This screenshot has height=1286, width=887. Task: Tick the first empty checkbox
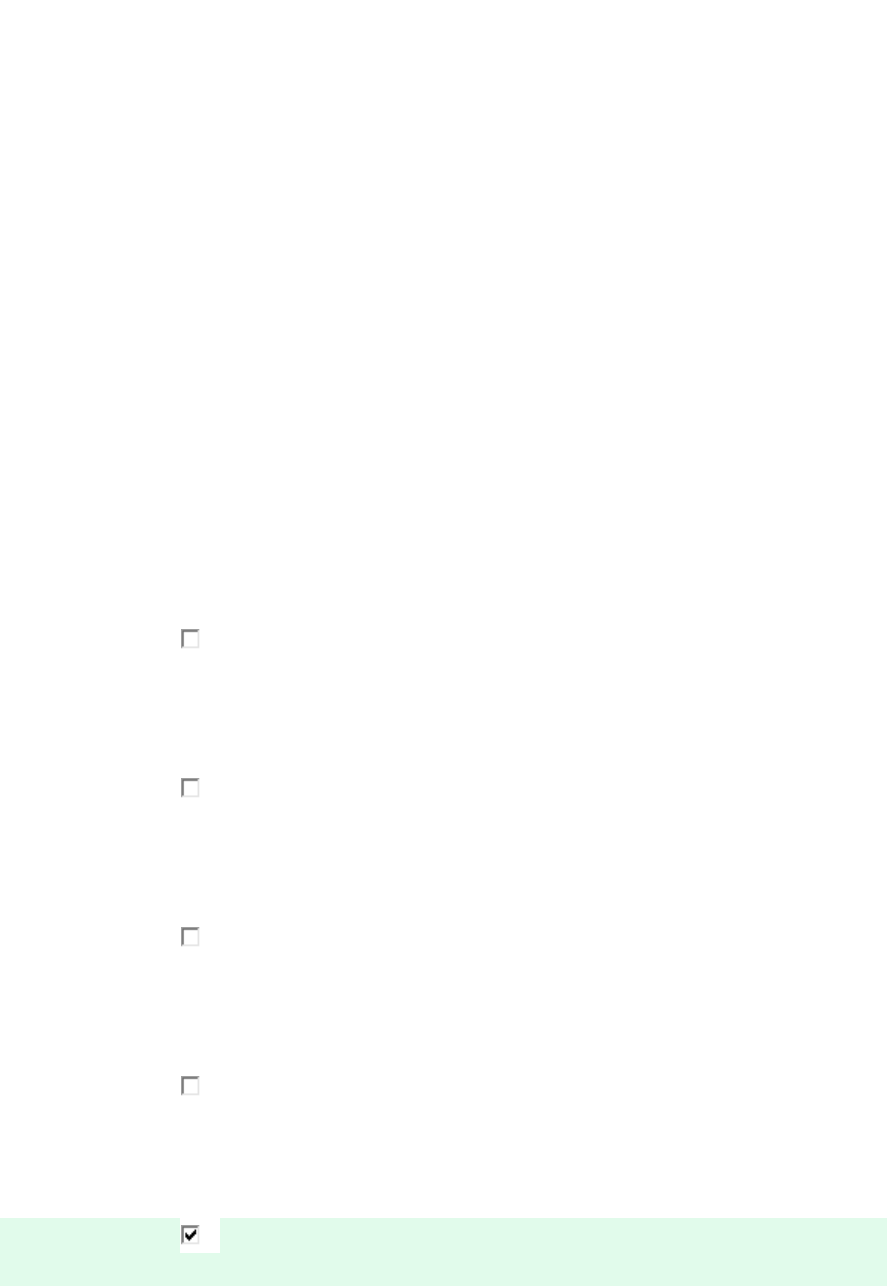click(190, 639)
